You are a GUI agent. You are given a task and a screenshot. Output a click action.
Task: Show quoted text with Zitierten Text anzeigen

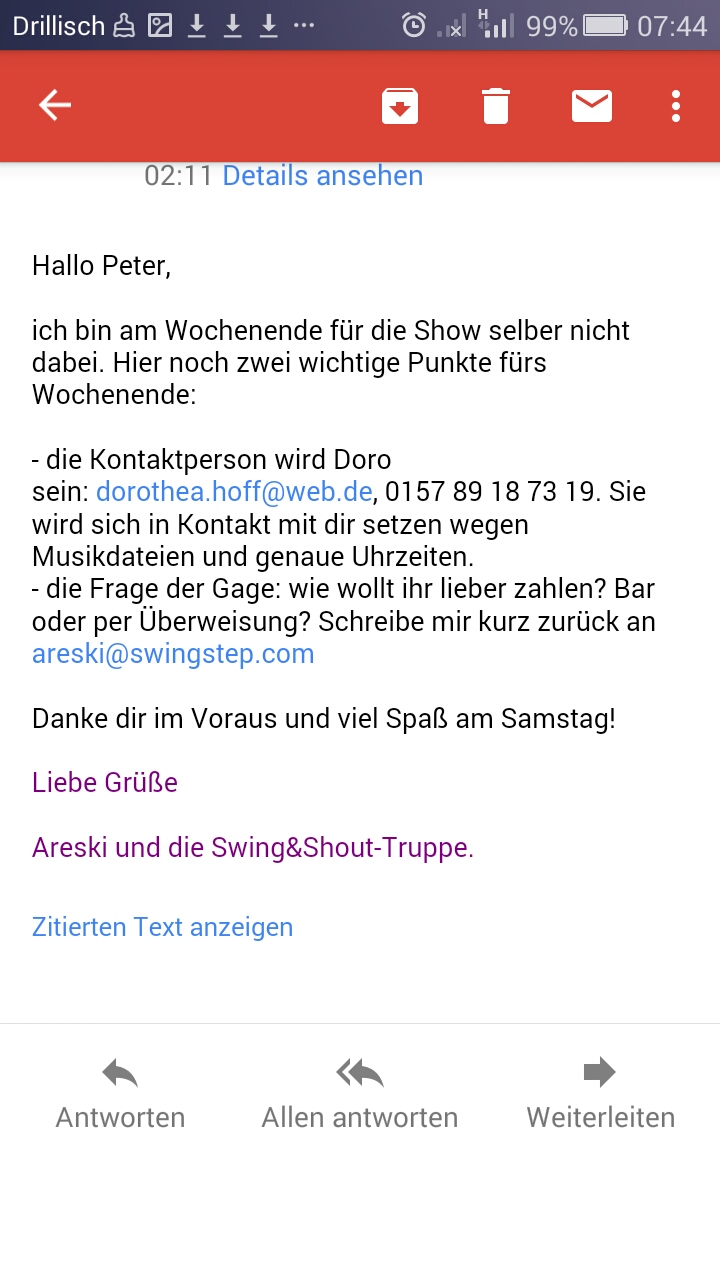(x=162, y=927)
